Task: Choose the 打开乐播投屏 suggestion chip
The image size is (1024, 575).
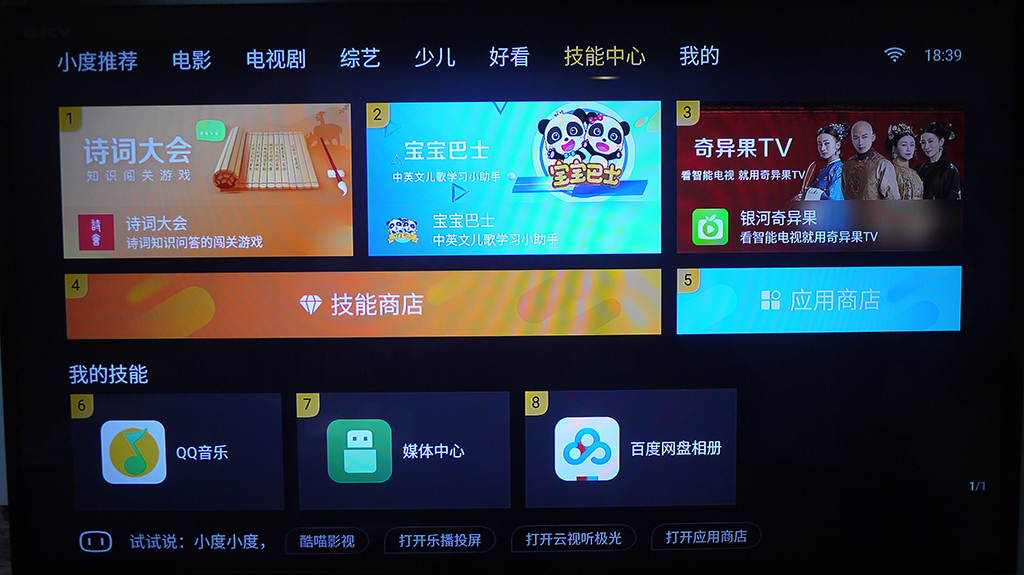Action: coord(440,540)
